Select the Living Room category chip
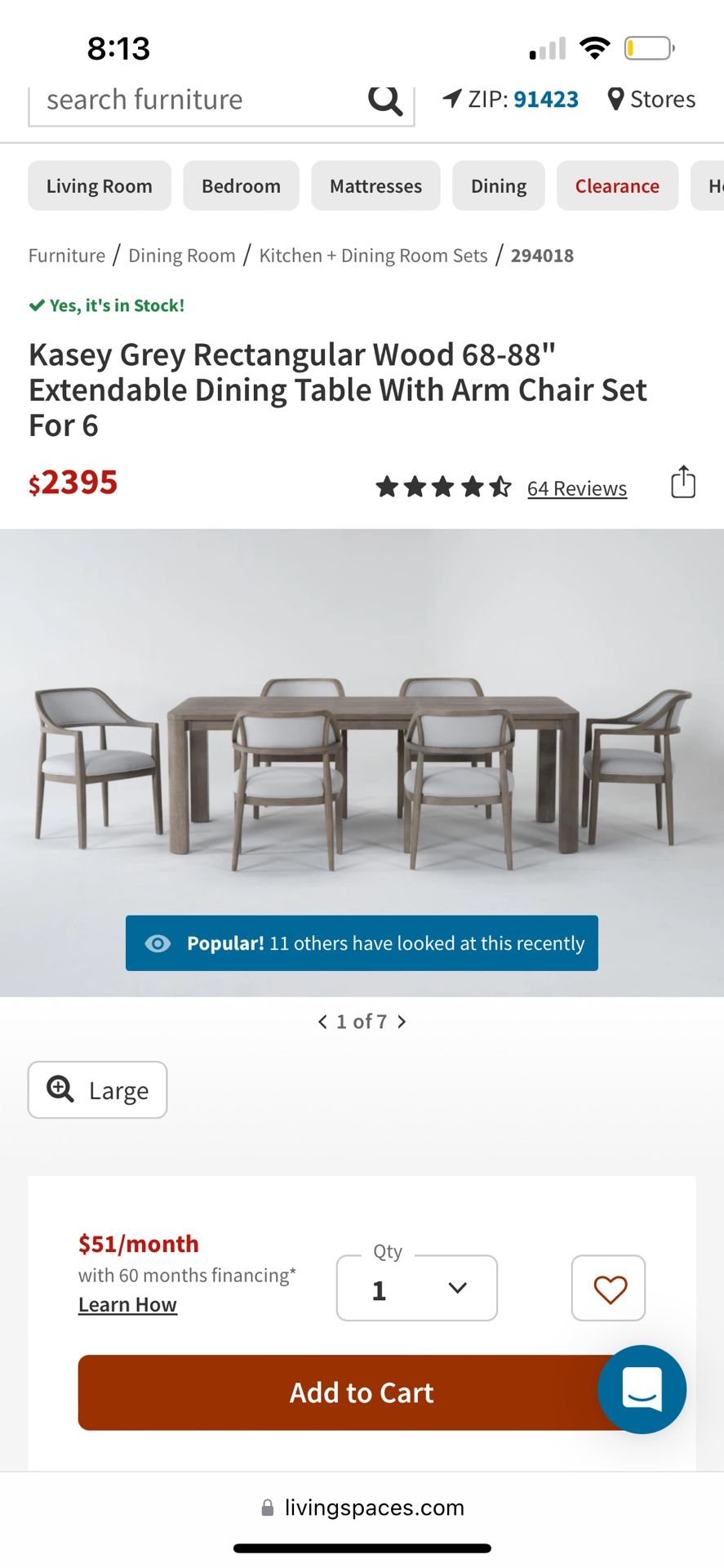 [x=100, y=186]
